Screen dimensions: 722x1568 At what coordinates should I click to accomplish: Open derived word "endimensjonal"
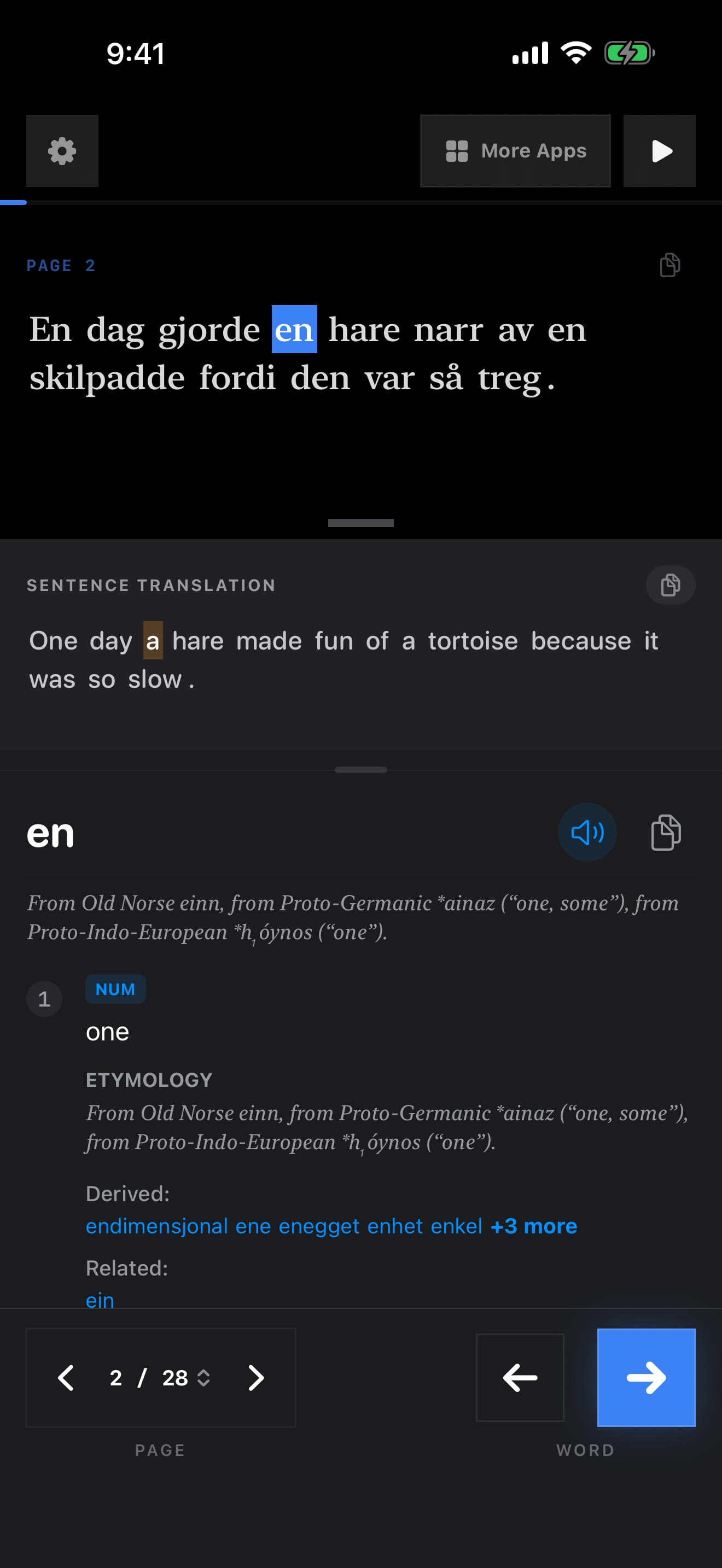(156, 1226)
